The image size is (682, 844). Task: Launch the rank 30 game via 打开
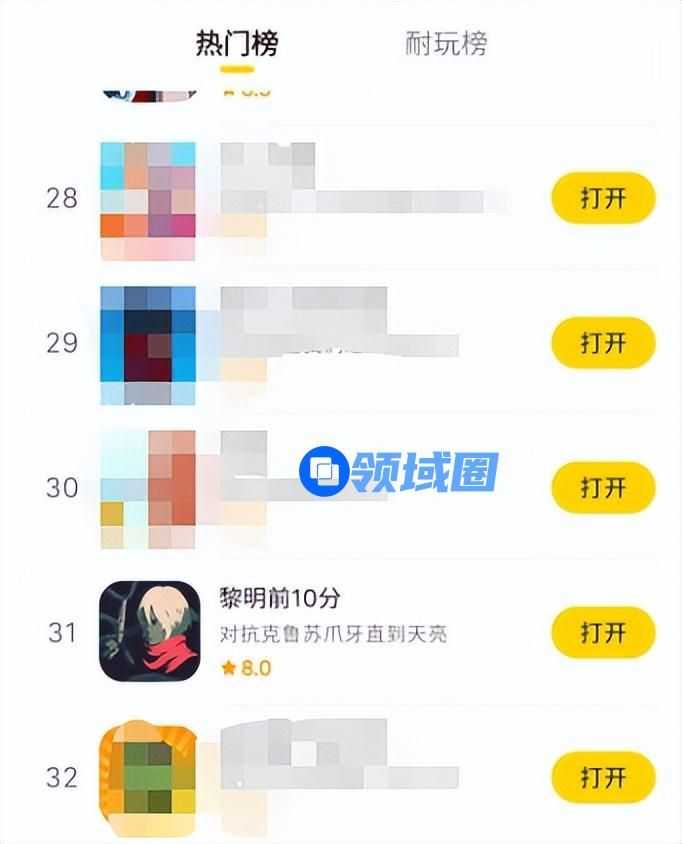coord(603,488)
